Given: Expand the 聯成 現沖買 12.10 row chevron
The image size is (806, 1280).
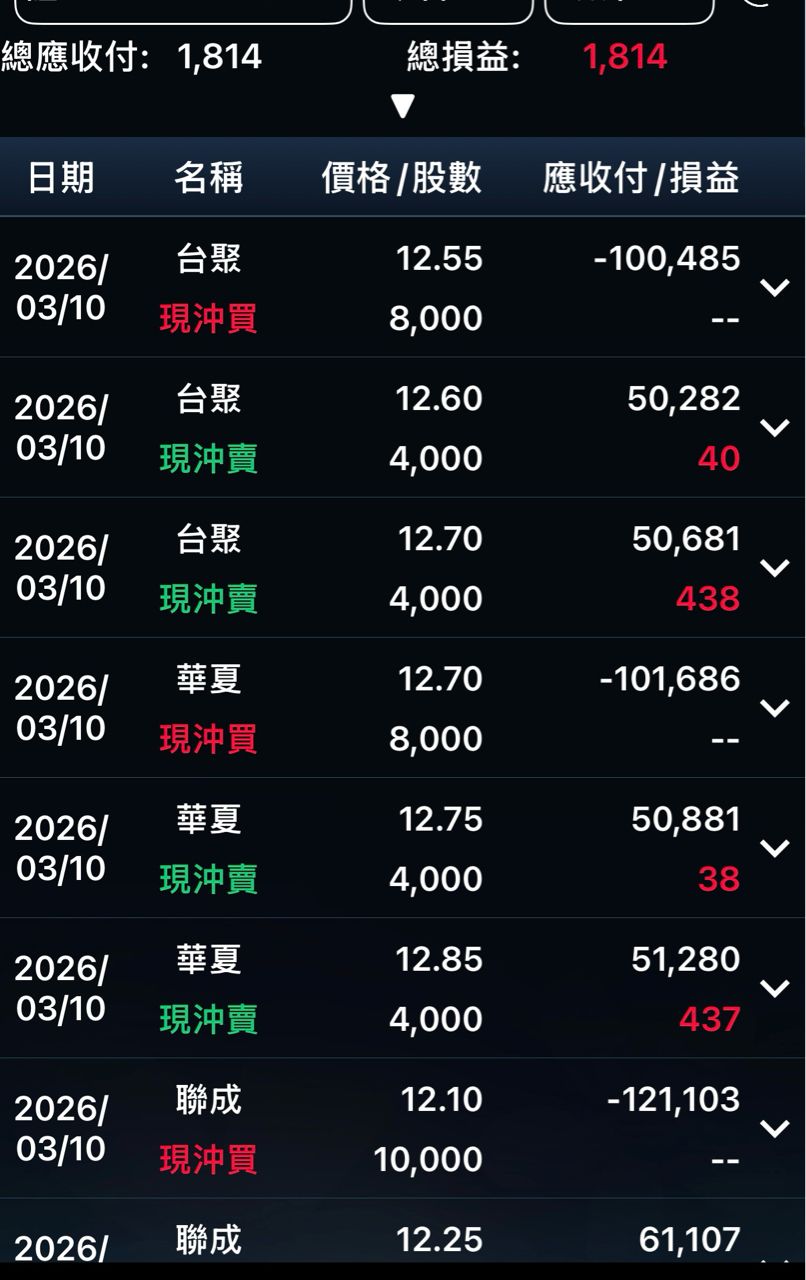Looking at the screenshot, I should pos(775,1128).
